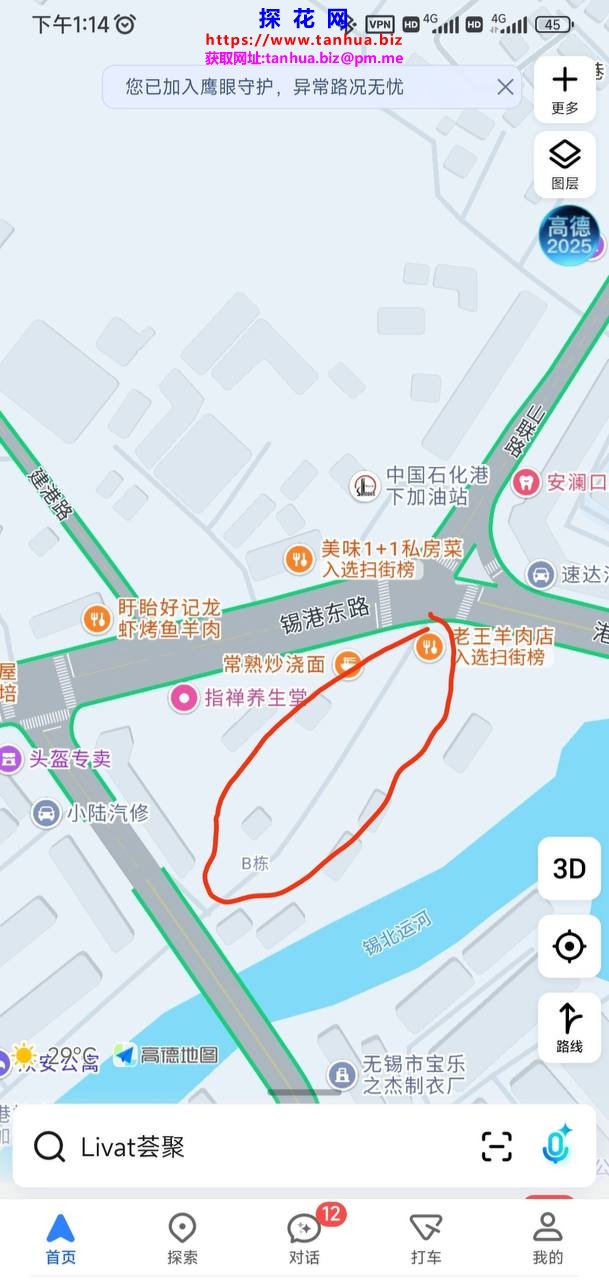The width and height of the screenshot is (609, 1280).
Task: Open the 路线 route planner
Action: coord(569,1027)
